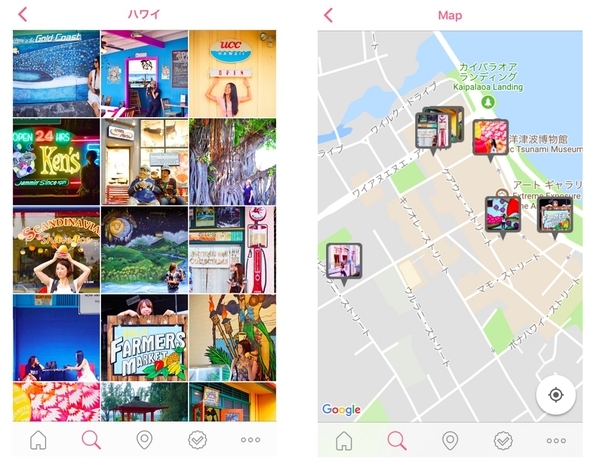Open home tab below the photo grid

coord(38,440)
